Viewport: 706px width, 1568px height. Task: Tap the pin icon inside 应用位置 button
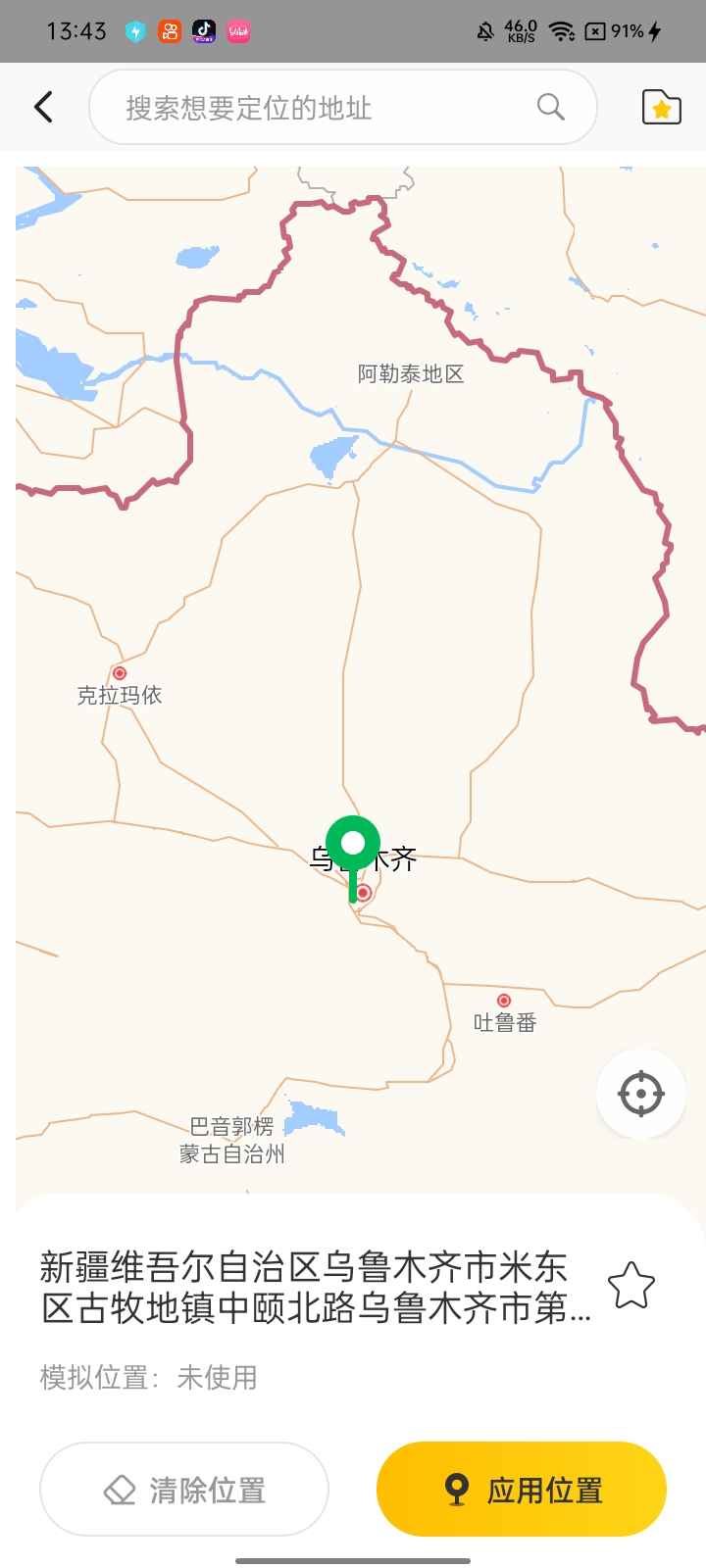pos(457,1489)
